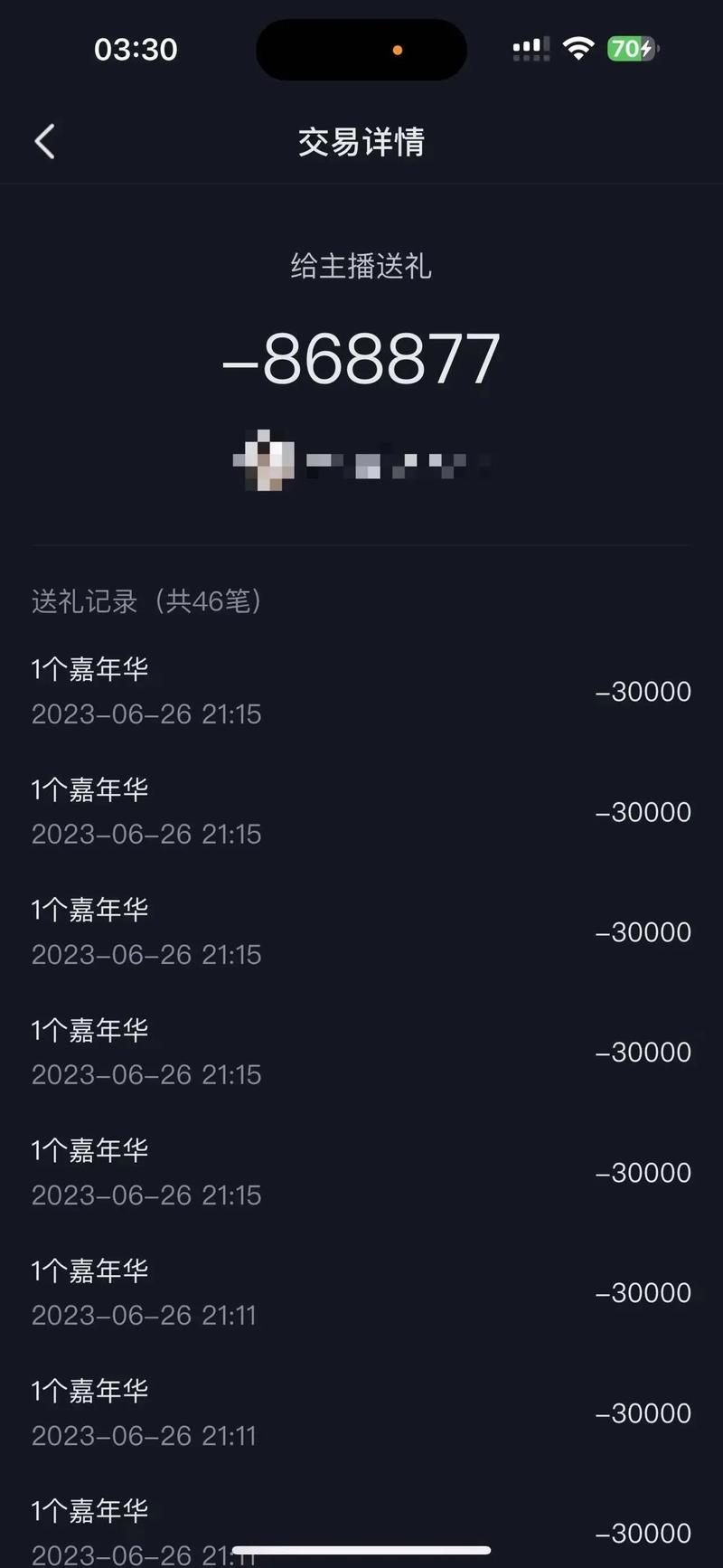Tap the Dynamic Island pill

click(361, 50)
